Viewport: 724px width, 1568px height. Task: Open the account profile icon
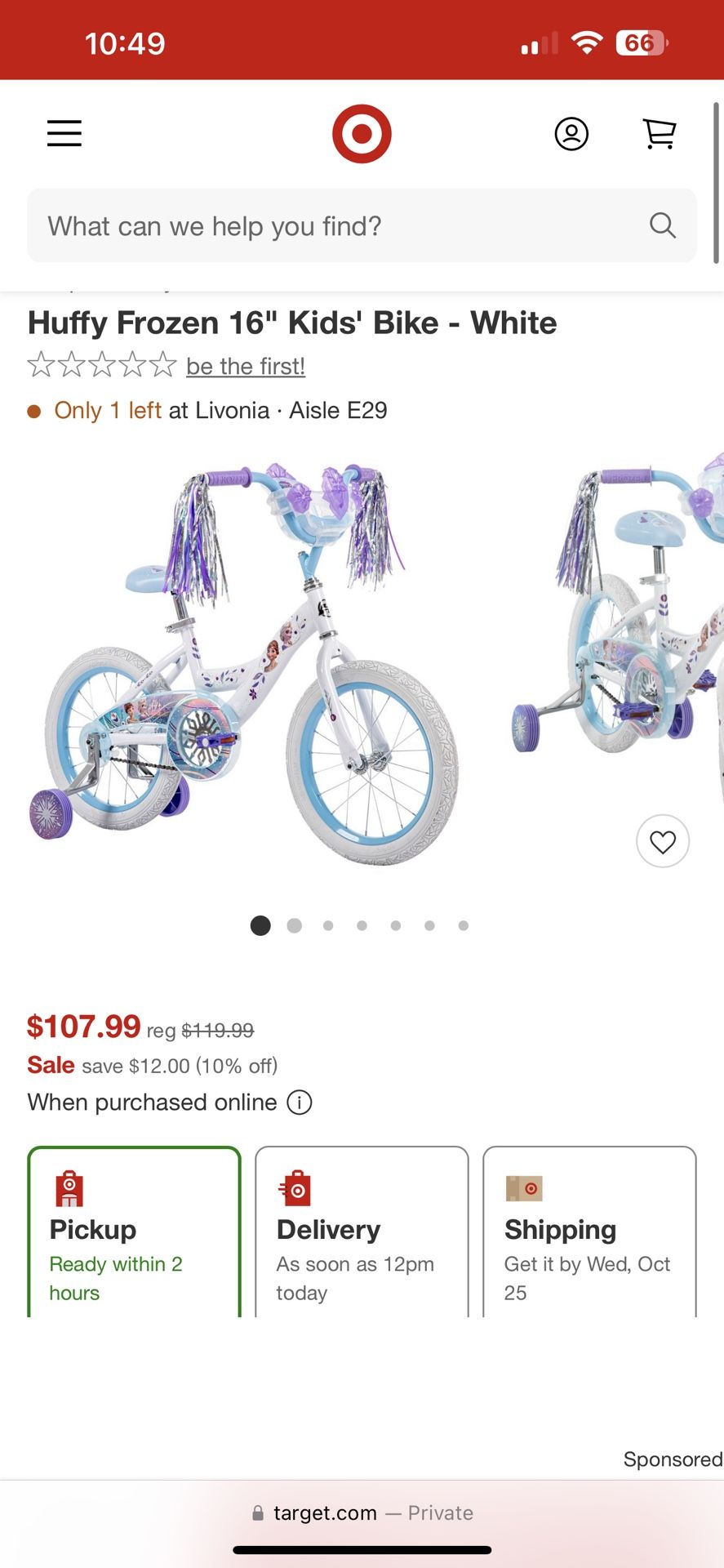pos(571,135)
